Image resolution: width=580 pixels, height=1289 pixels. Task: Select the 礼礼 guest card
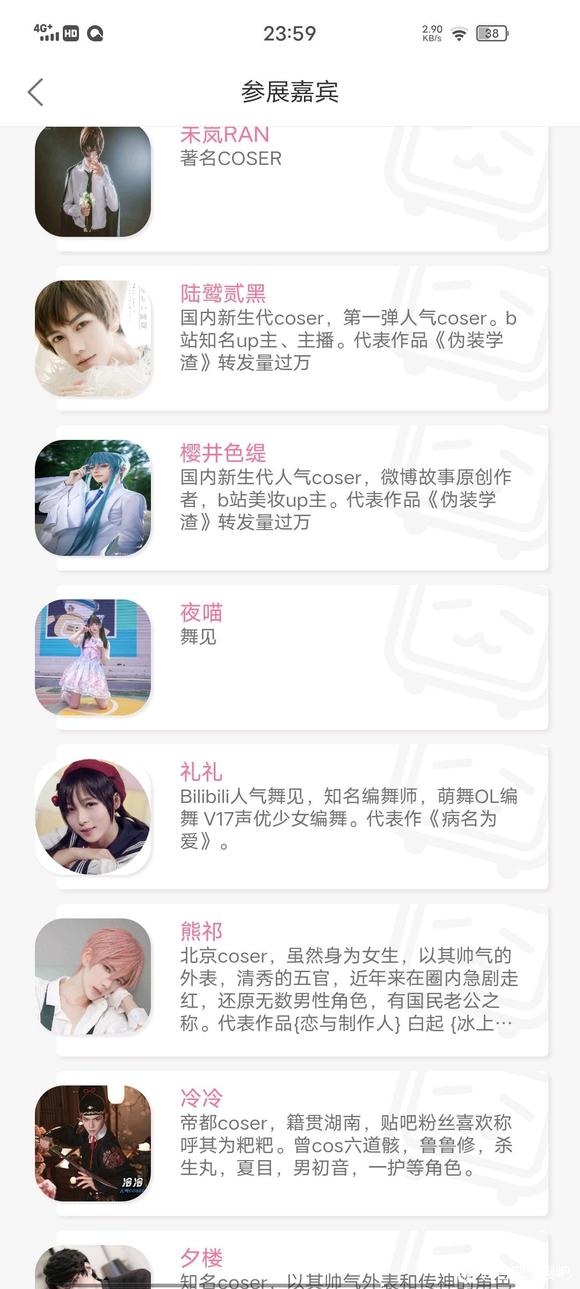292,817
